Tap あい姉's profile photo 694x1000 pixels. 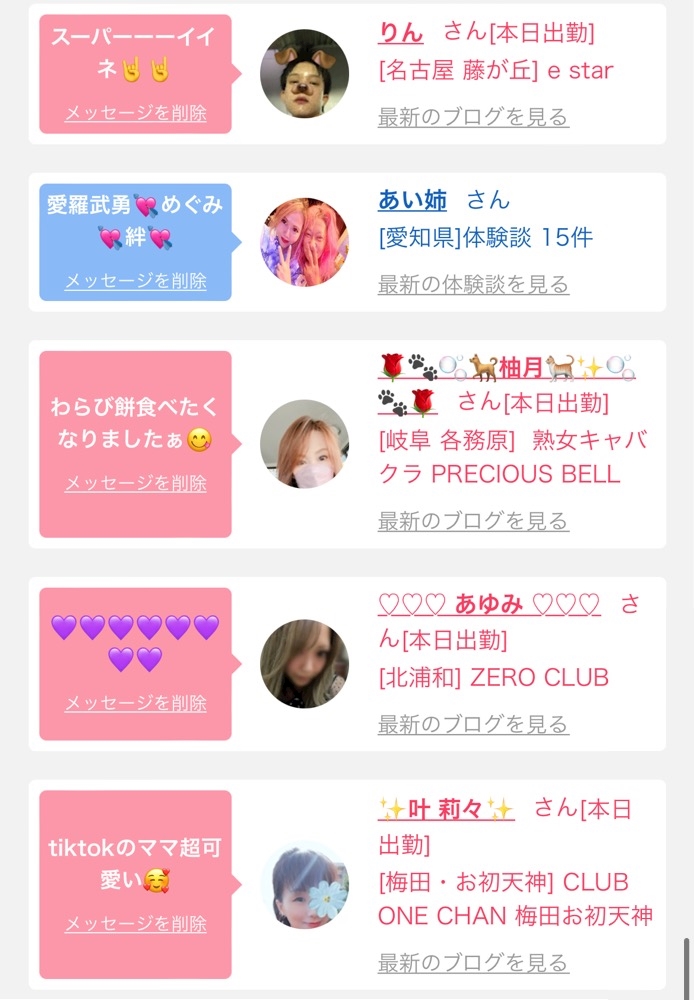[304, 242]
